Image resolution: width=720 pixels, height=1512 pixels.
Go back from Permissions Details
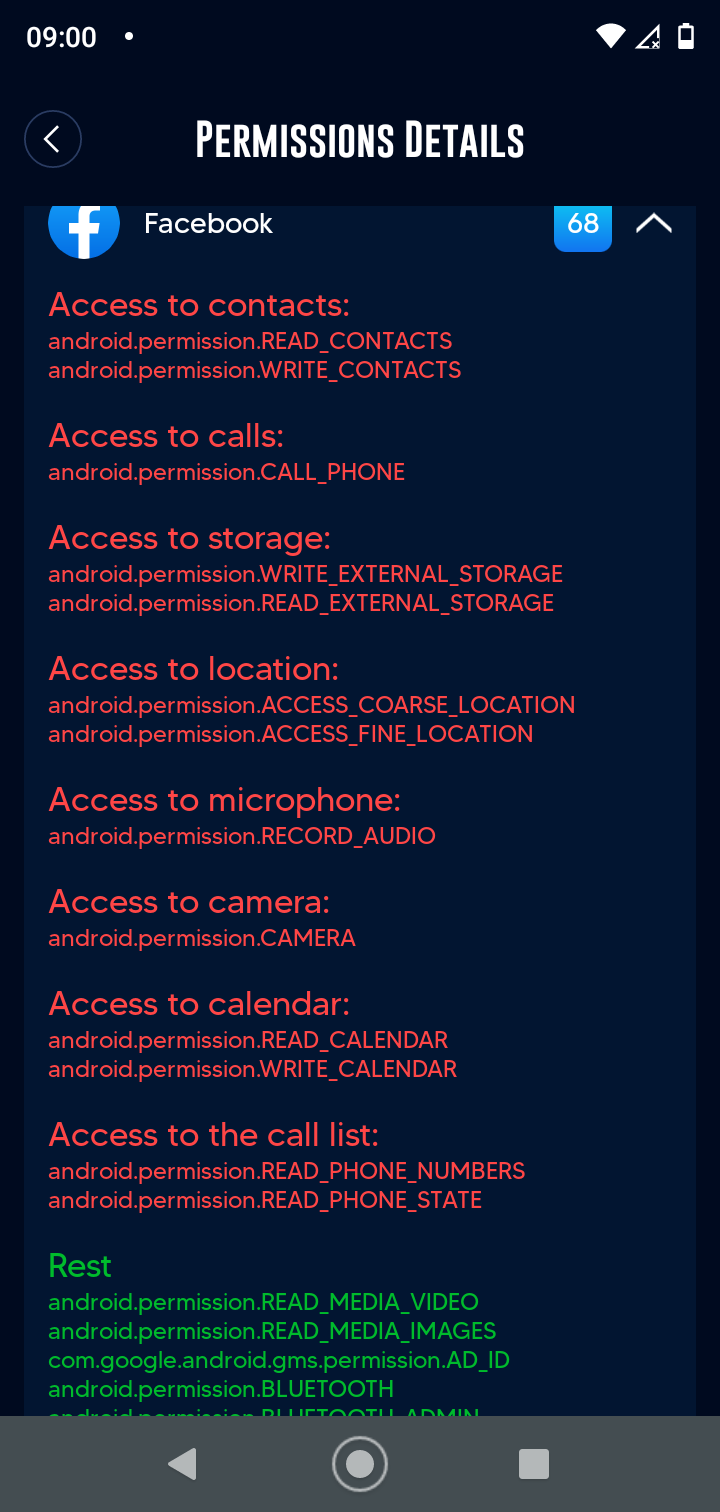coord(53,139)
